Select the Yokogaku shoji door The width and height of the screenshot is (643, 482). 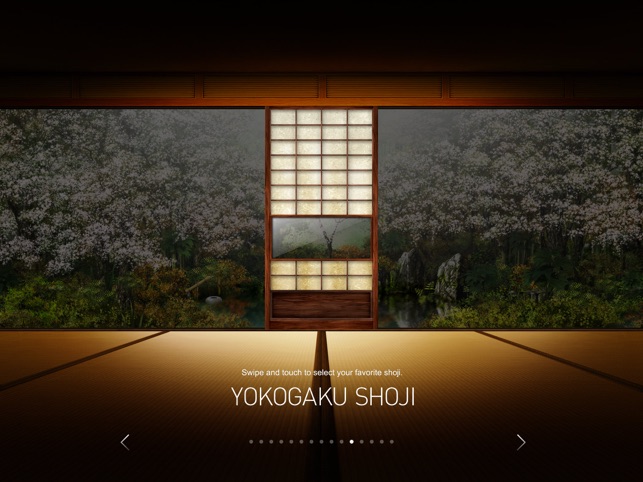tap(321, 218)
